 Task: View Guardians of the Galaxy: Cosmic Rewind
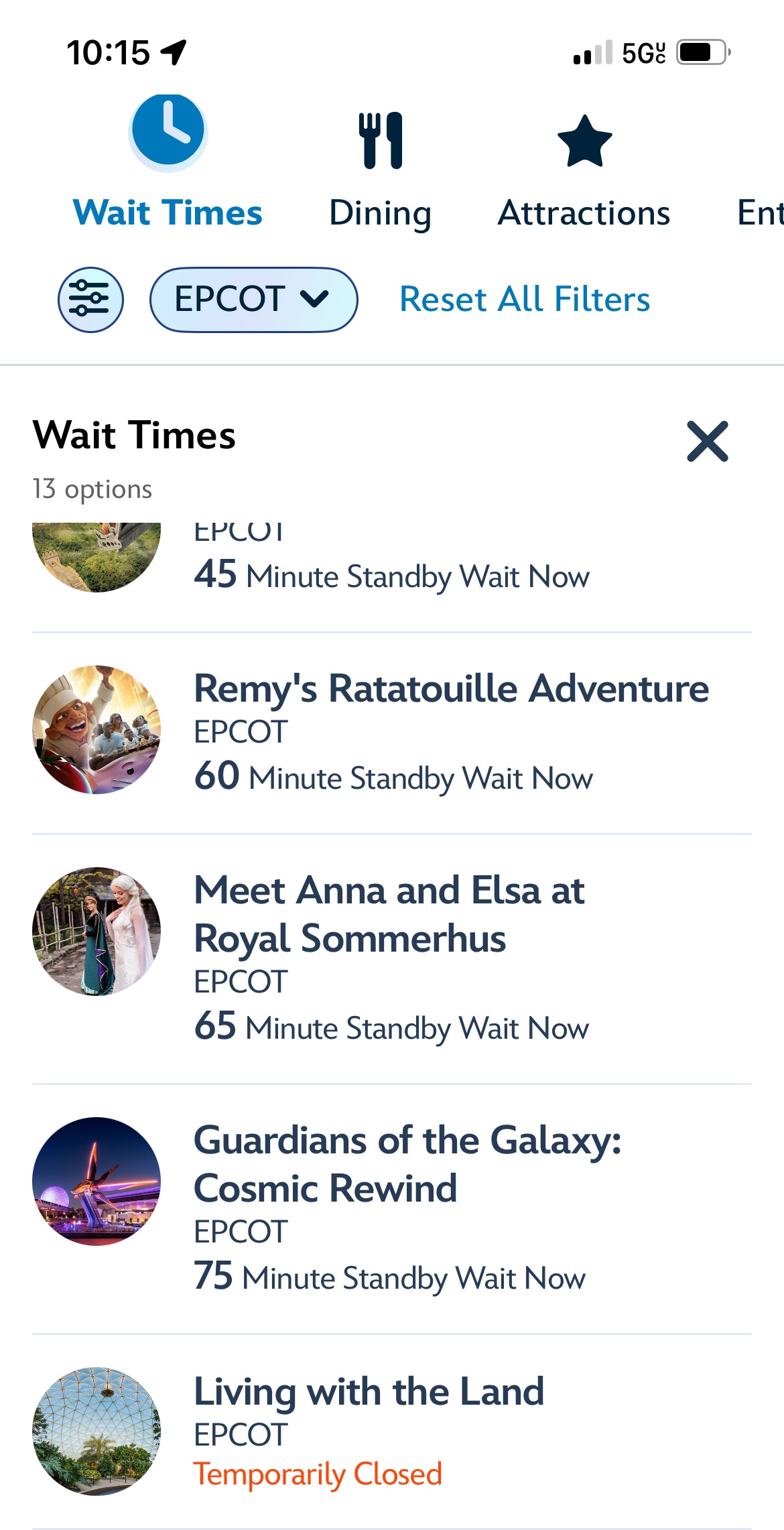407,1164
